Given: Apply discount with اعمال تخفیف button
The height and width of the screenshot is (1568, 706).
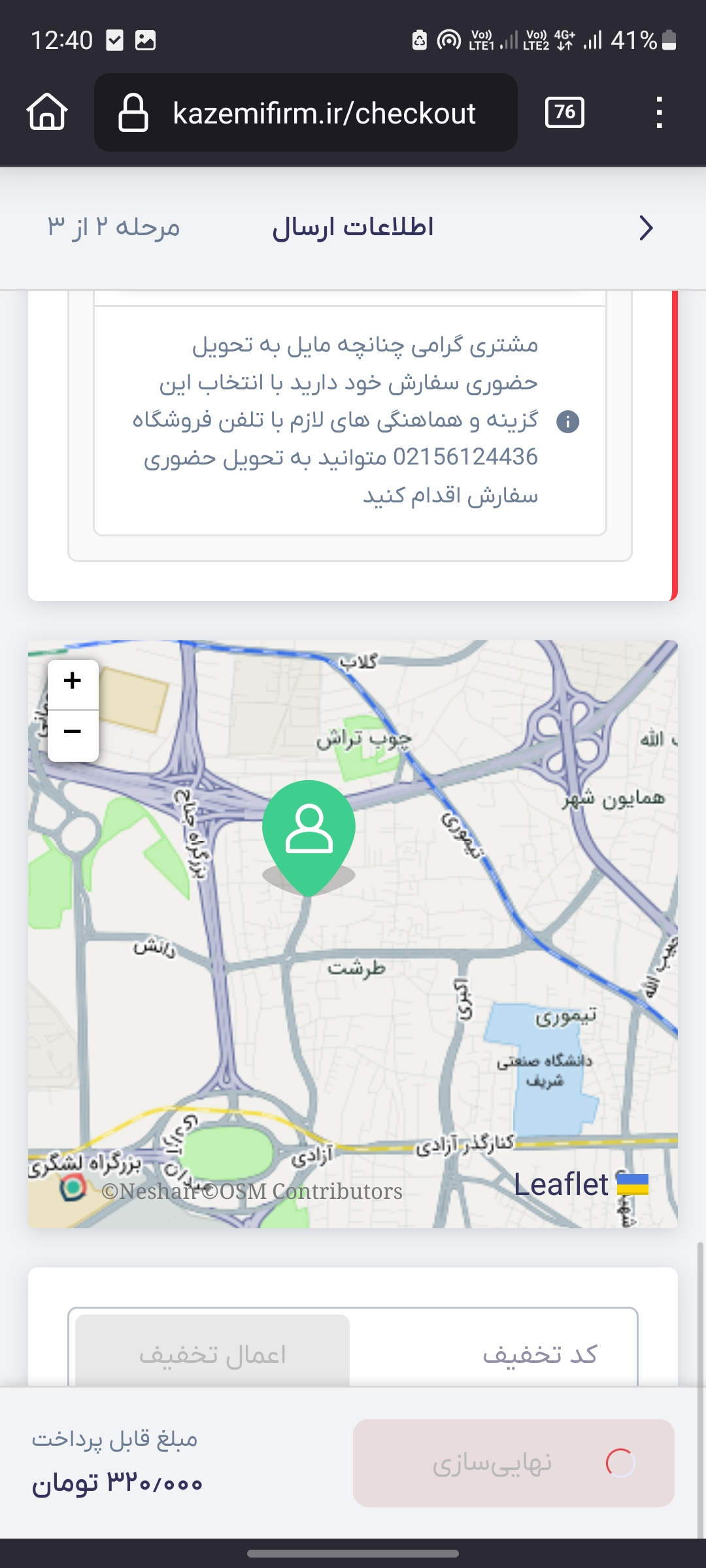Looking at the screenshot, I should point(212,1354).
